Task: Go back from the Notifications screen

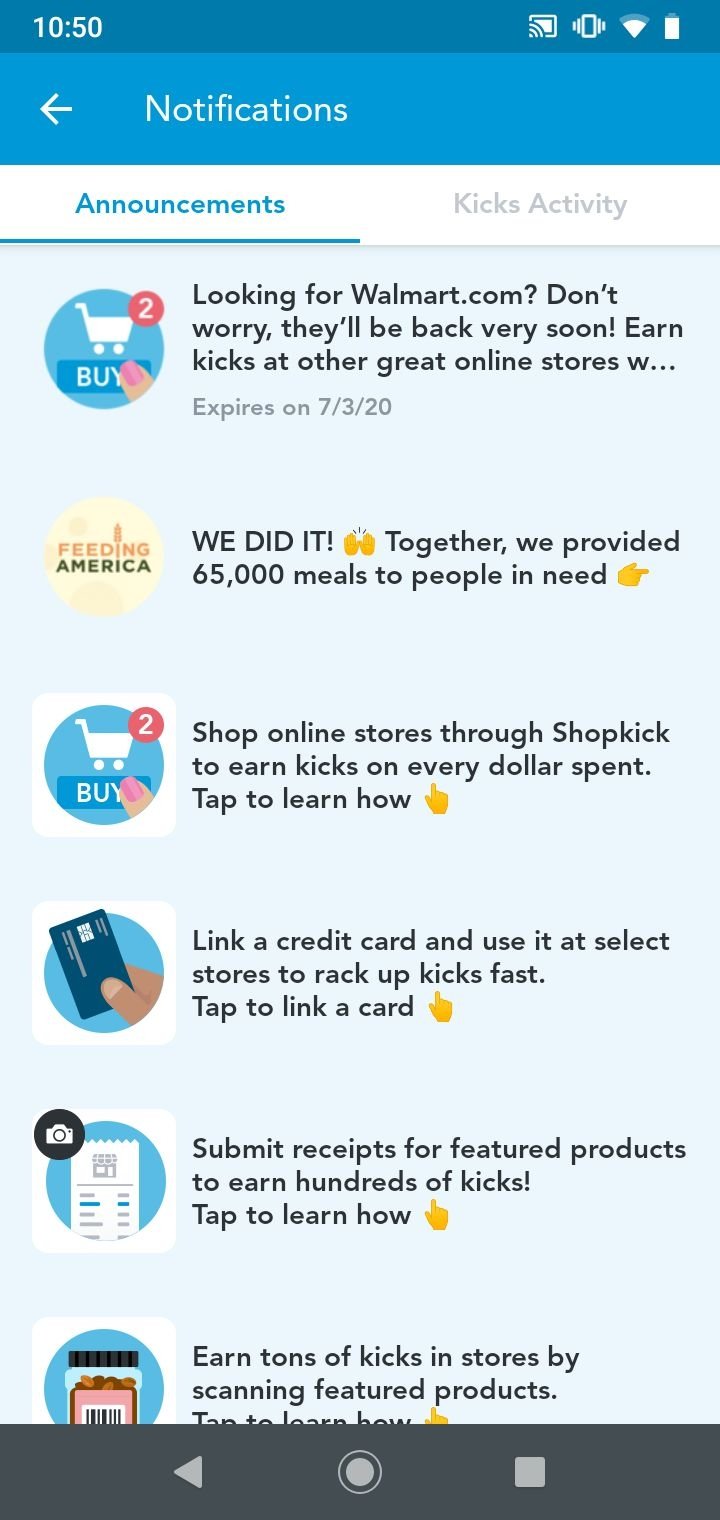Action: point(56,109)
